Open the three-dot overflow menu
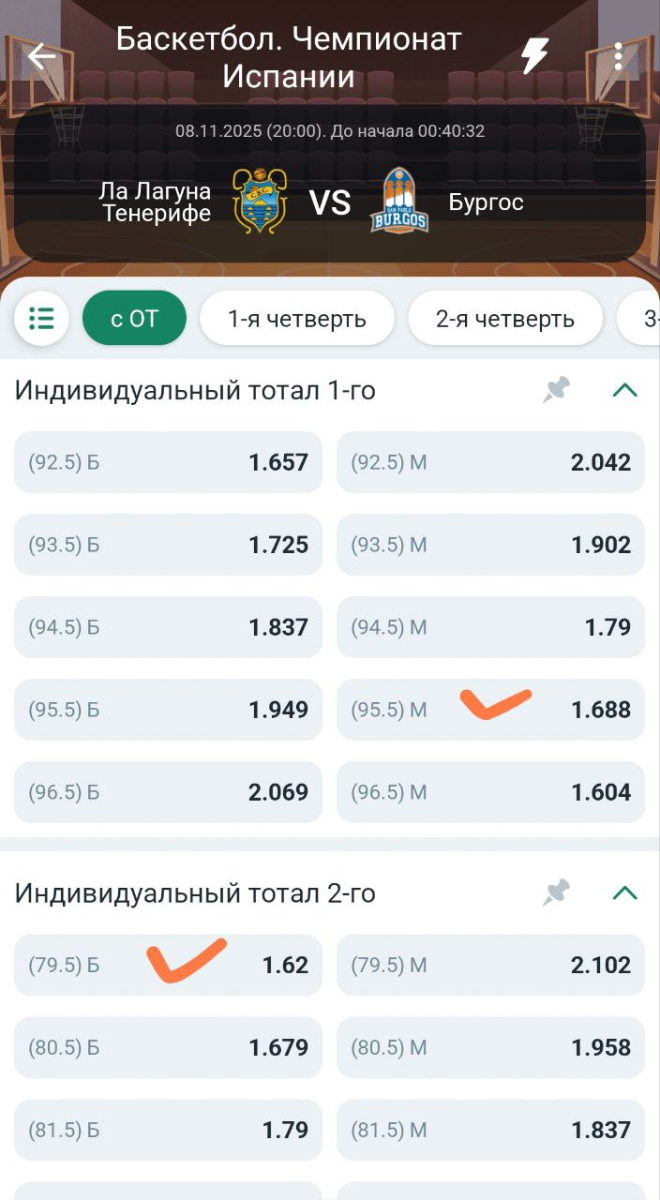The image size is (660, 1200). (x=619, y=57)
